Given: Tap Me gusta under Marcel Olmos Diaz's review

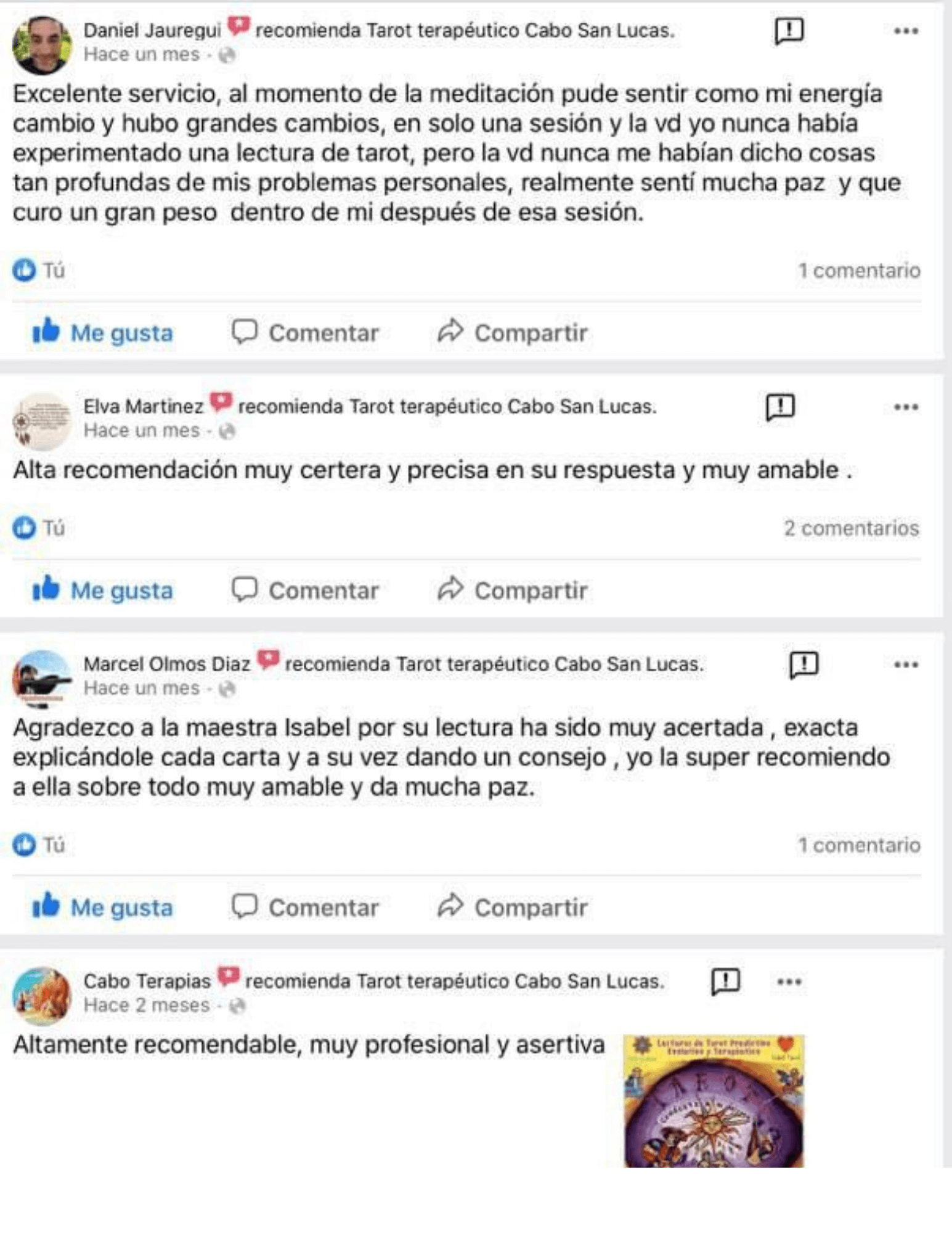Looking at the screenshot, I should (x=103, y=907).
